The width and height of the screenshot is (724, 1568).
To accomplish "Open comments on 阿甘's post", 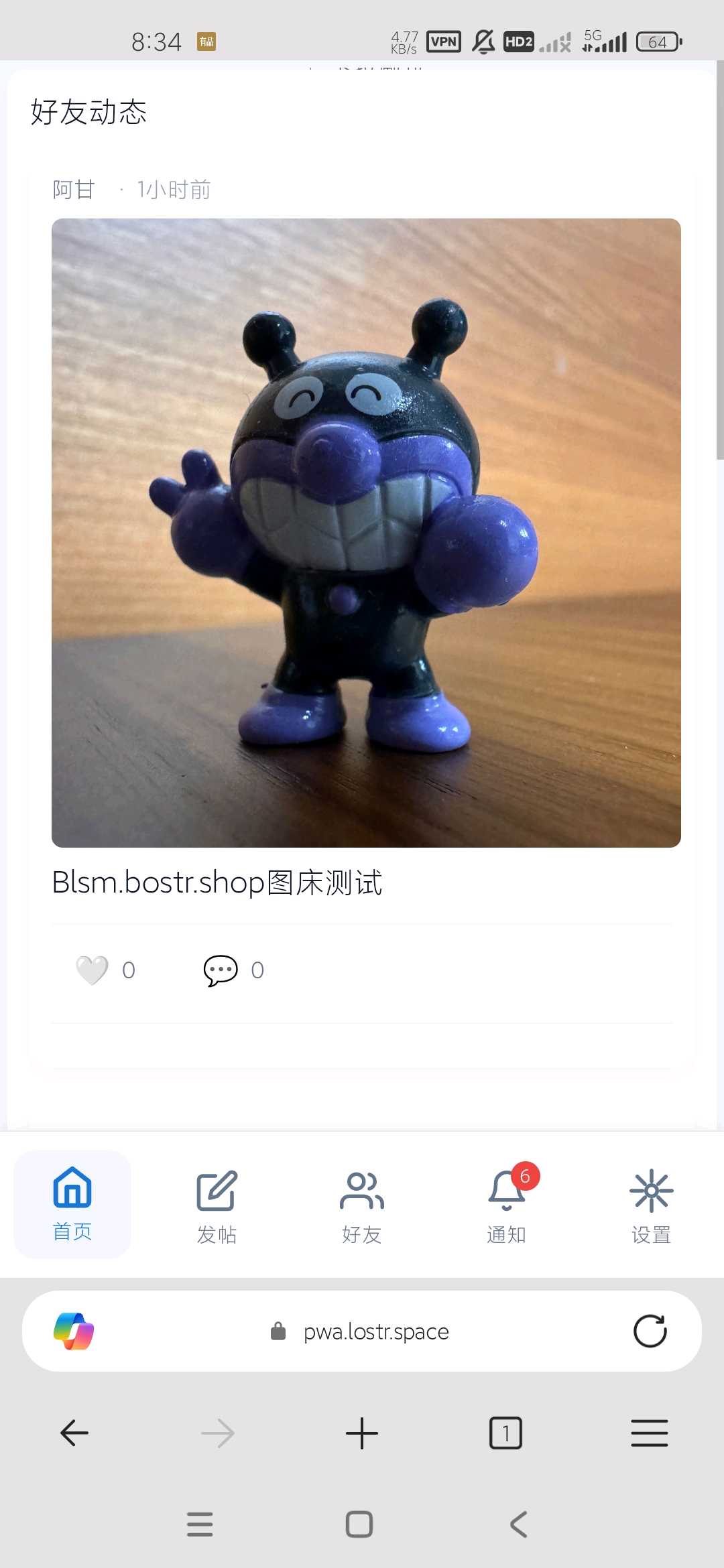I will [x=221, y=970].
